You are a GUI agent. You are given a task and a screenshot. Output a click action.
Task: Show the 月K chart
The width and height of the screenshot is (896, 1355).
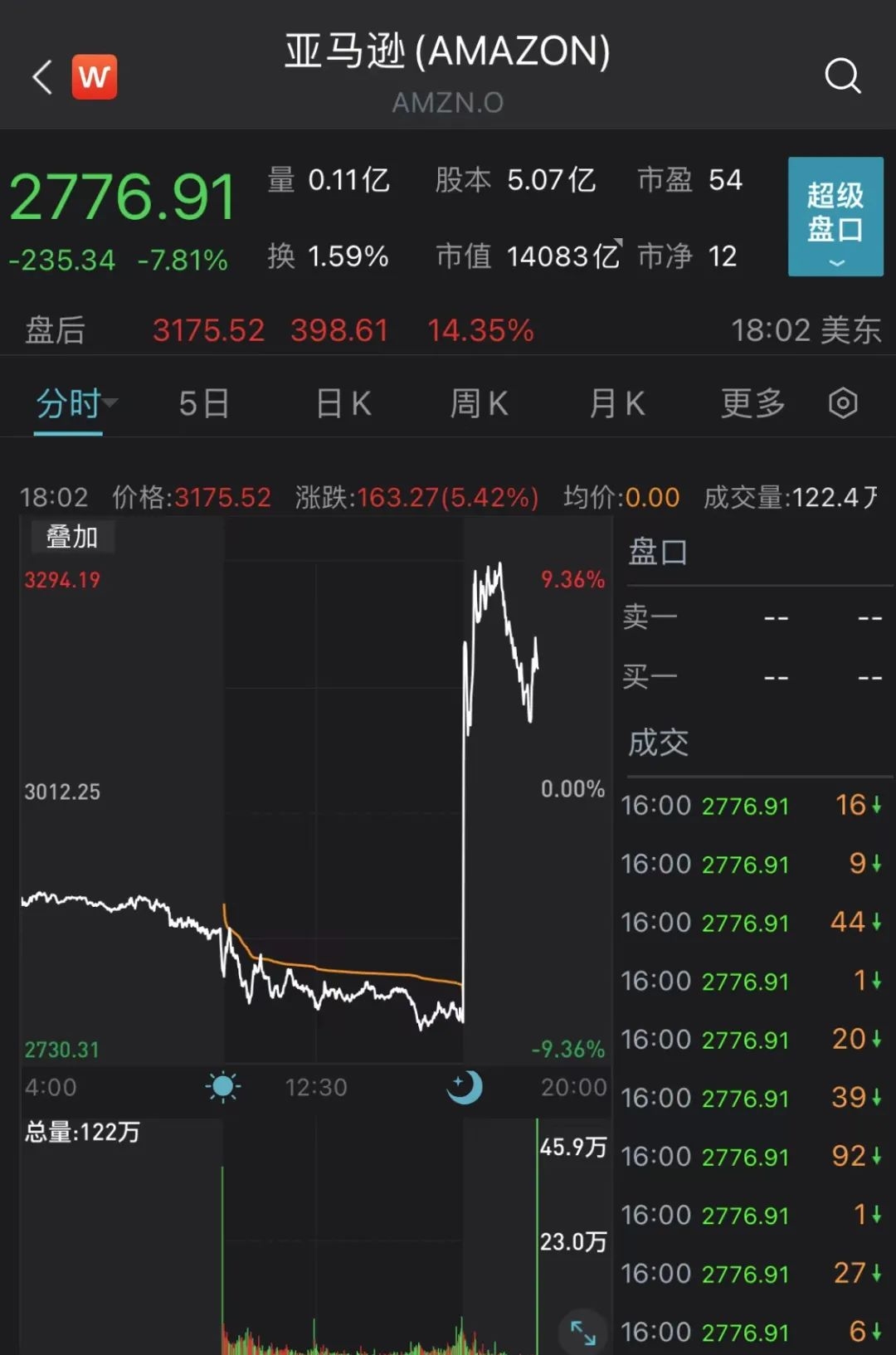616,404
